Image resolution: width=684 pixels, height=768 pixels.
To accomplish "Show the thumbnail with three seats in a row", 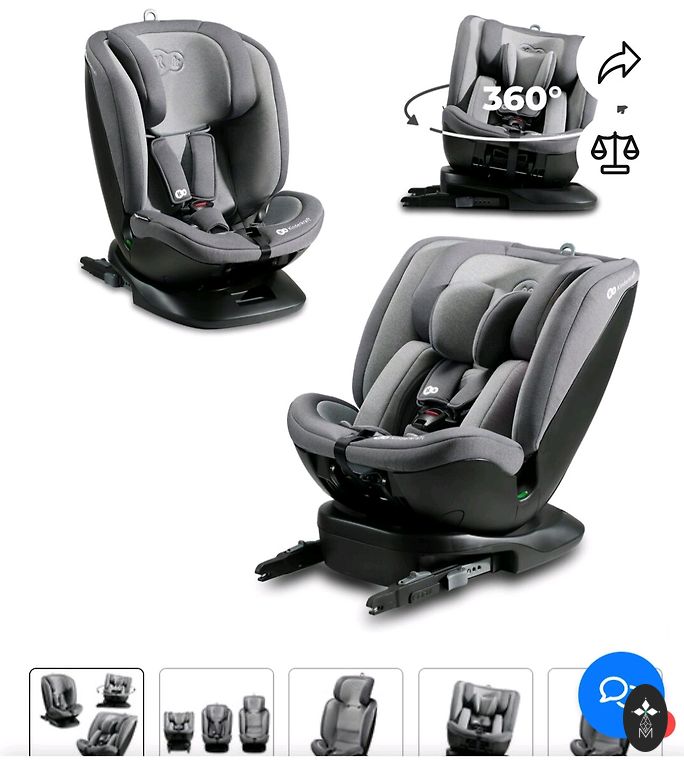I will tap(216, 712).
